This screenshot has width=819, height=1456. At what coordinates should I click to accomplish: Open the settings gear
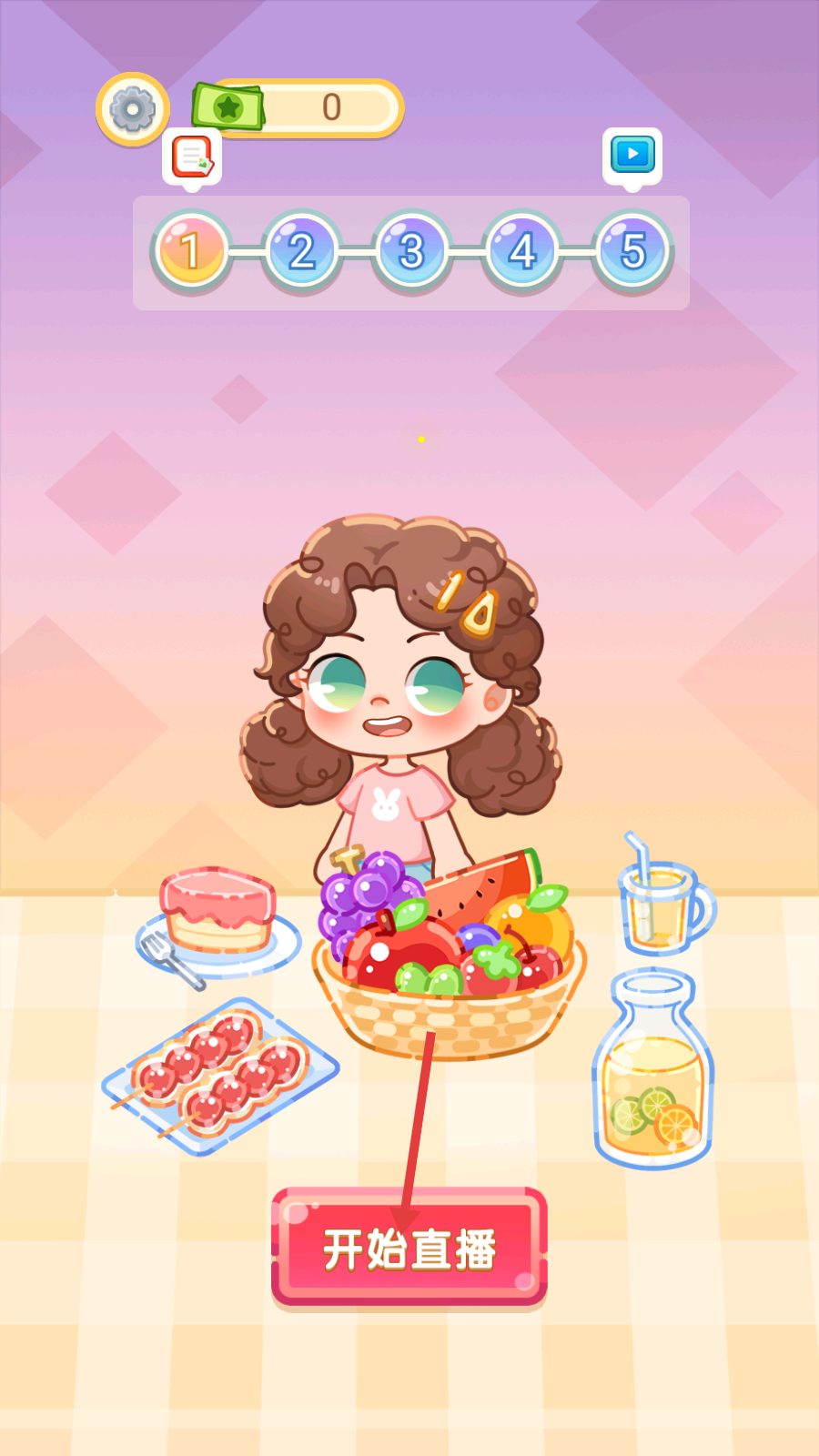pyautogui.click(x=133, y=110)
